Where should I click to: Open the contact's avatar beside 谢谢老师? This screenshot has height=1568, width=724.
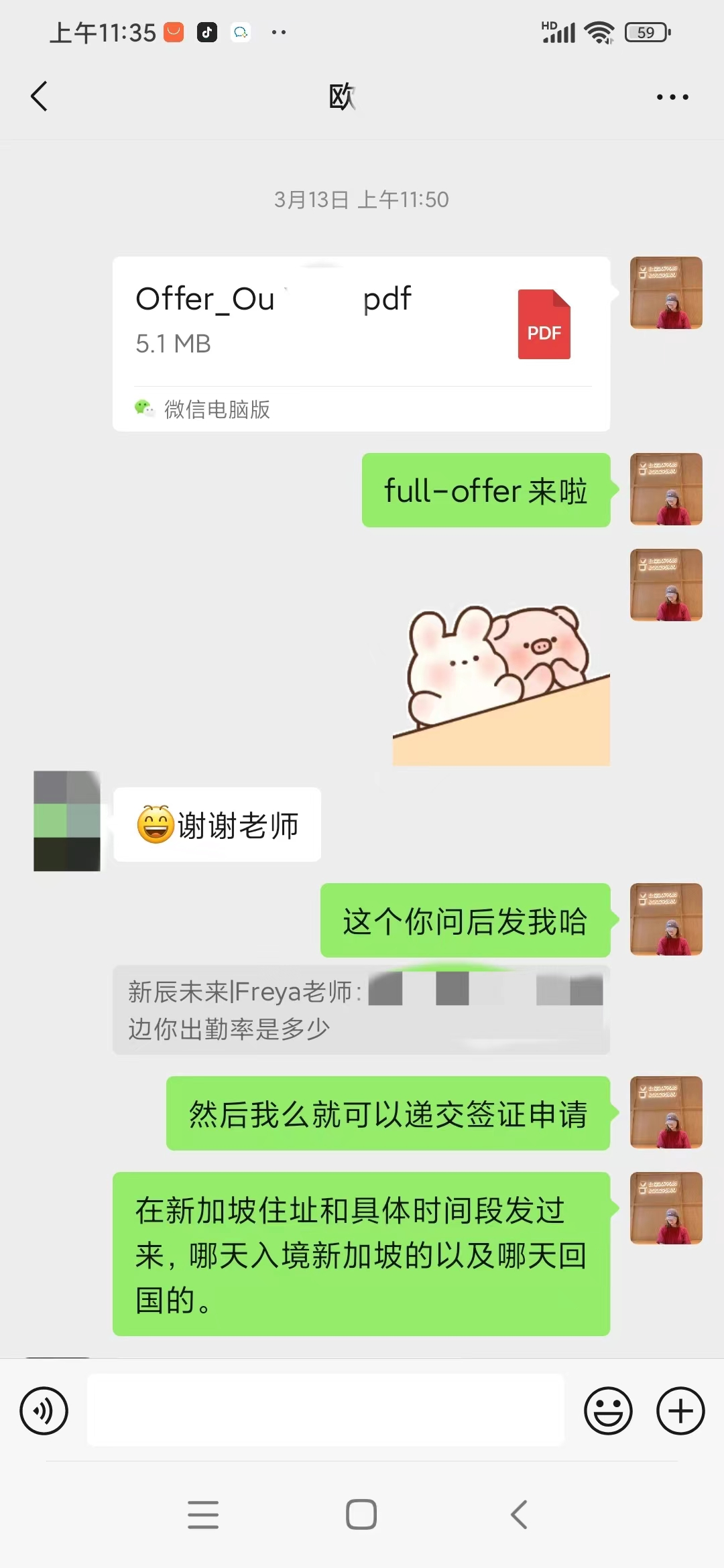[x=67, y=821]
